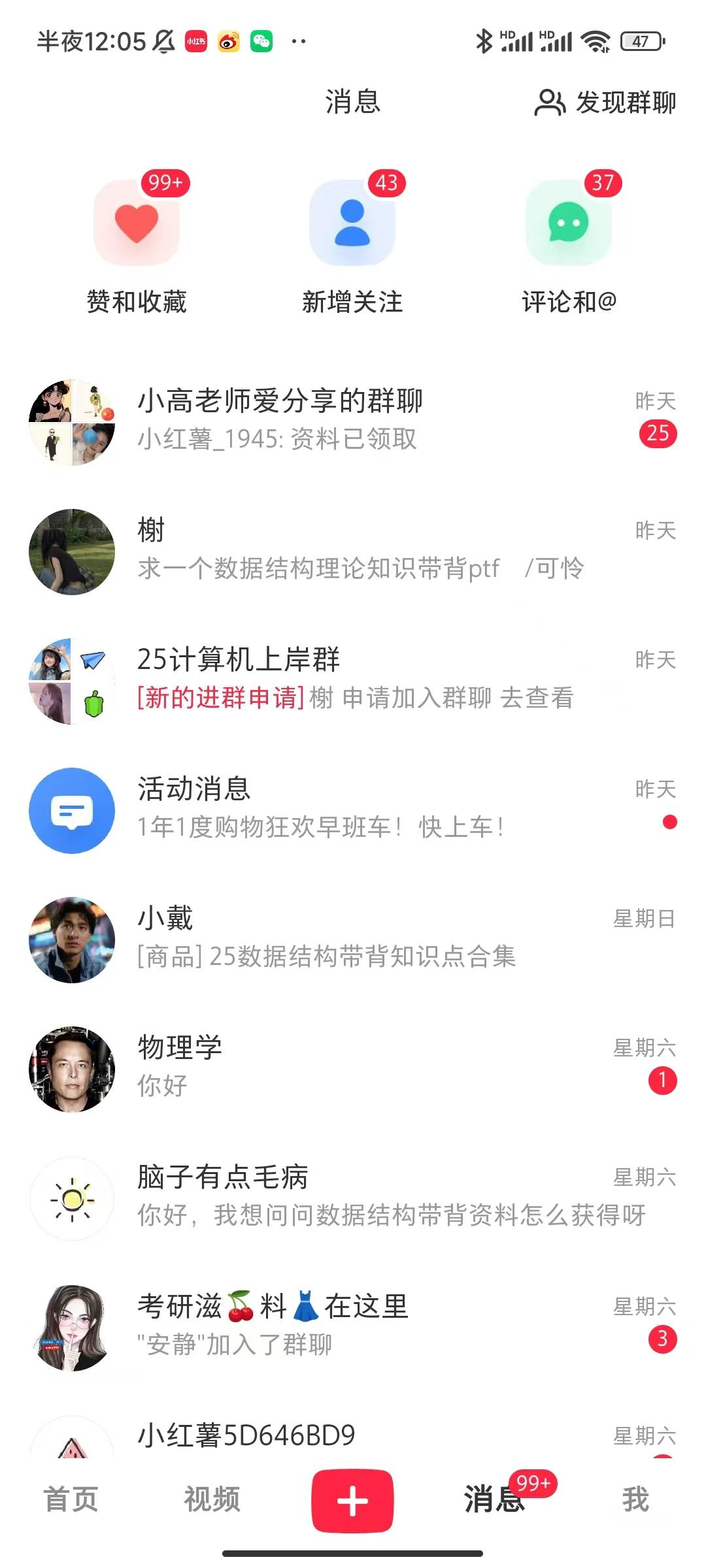706x1568 pixels.
Task: Switch to the 视频 tab
Action: tap(211, 1503)
